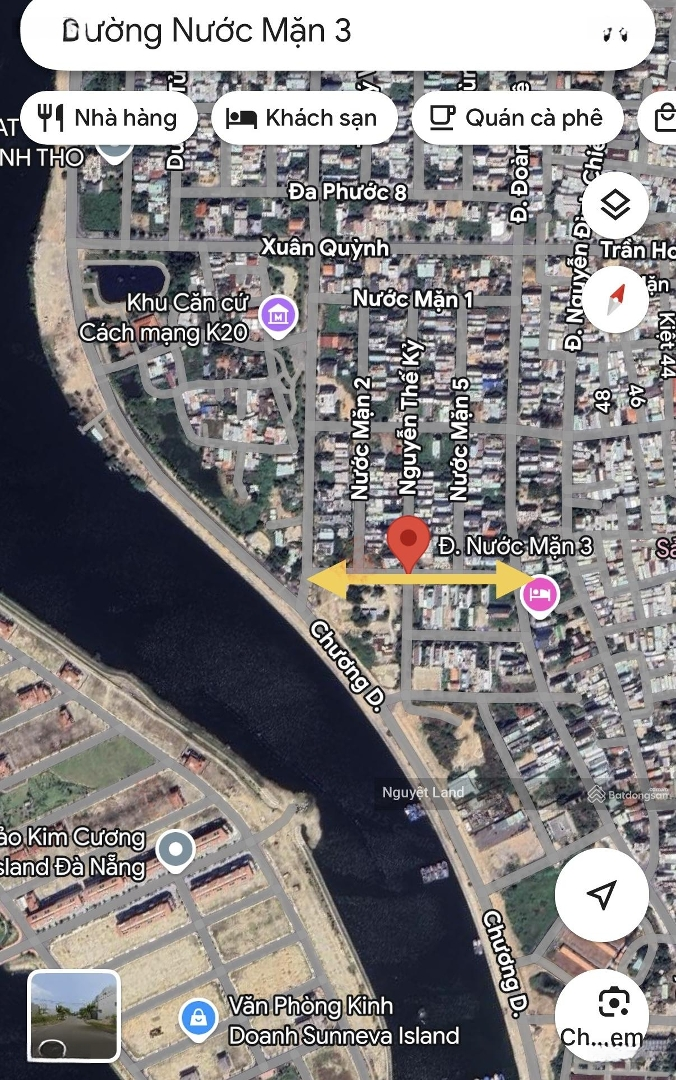Open Văn Phòng Kinh Doanh Sunneva Island marker

click(x=198, y=1019)
